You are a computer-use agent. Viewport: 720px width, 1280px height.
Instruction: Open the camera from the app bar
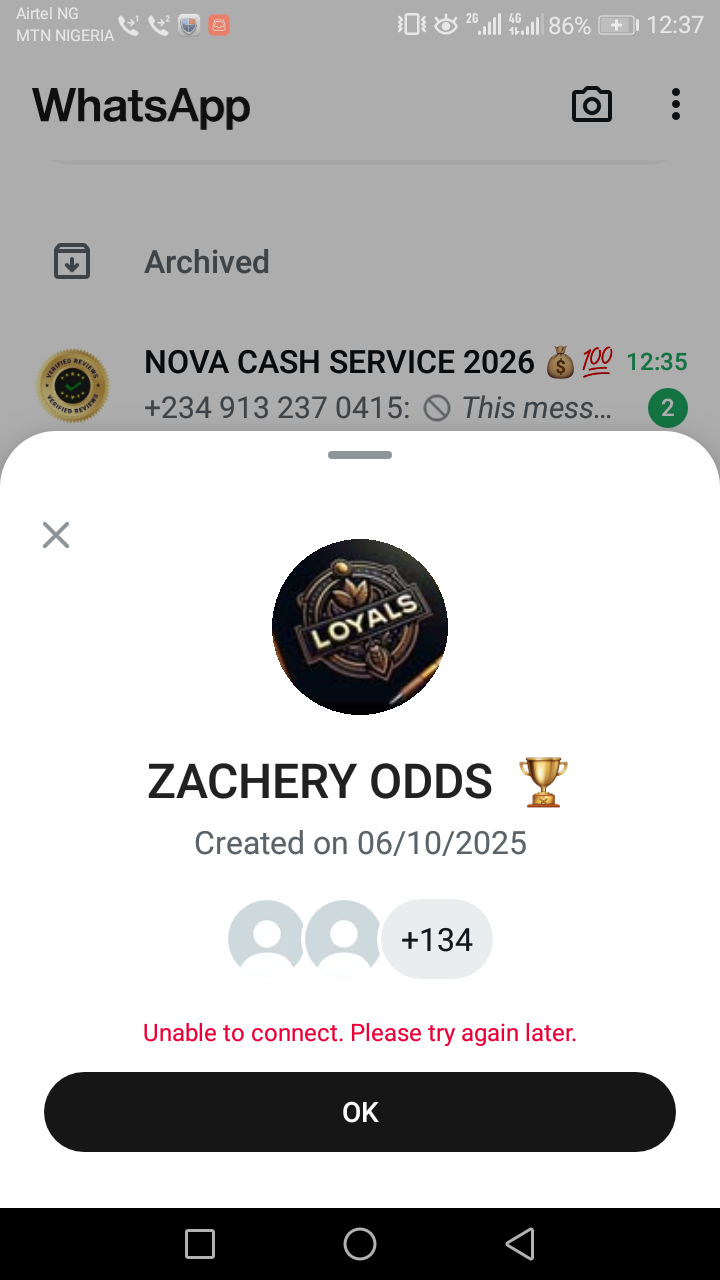click(591, 105)
